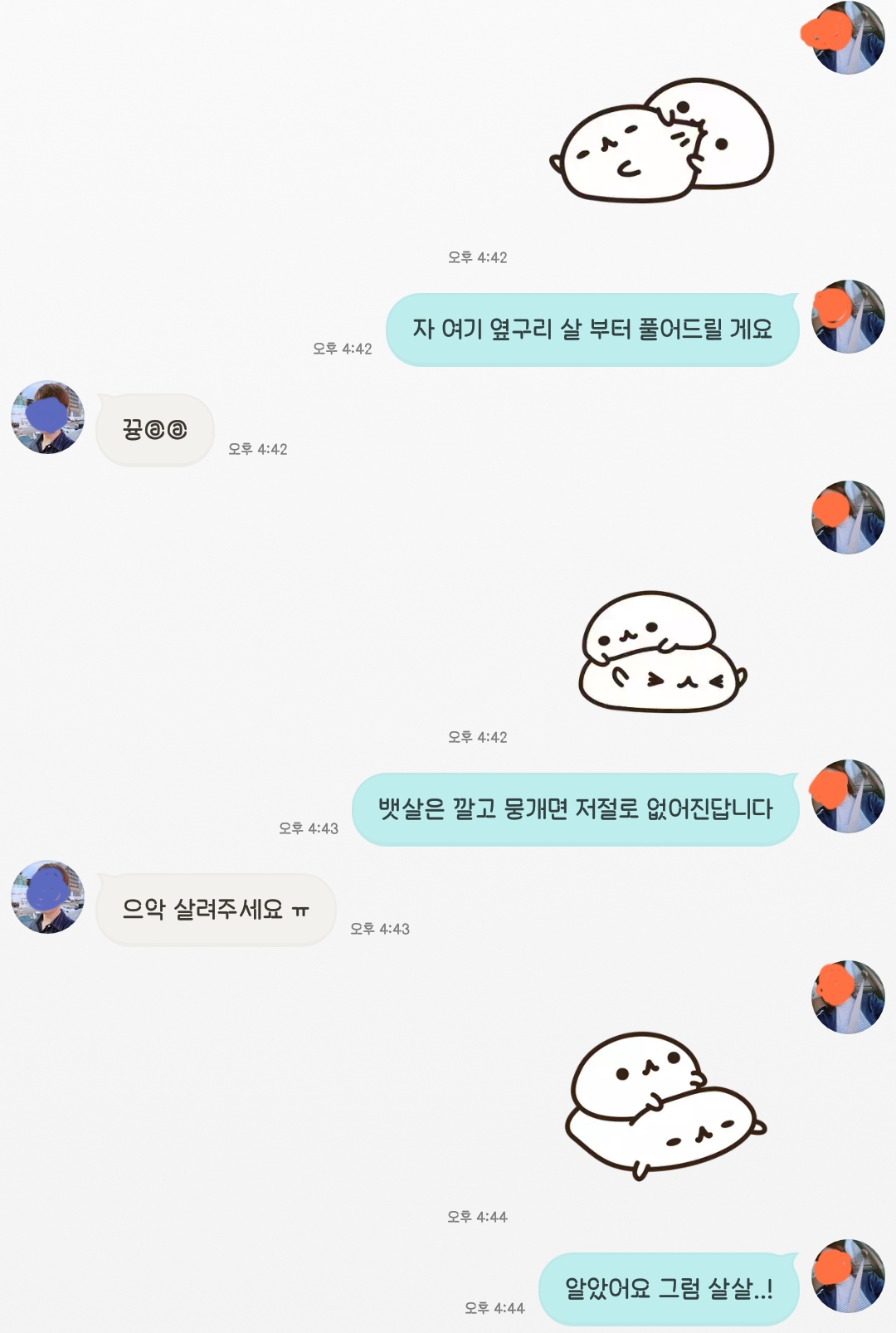Open avatar next to 으악 살려주세요 message

pyautogui.click(x=47, y=896)
